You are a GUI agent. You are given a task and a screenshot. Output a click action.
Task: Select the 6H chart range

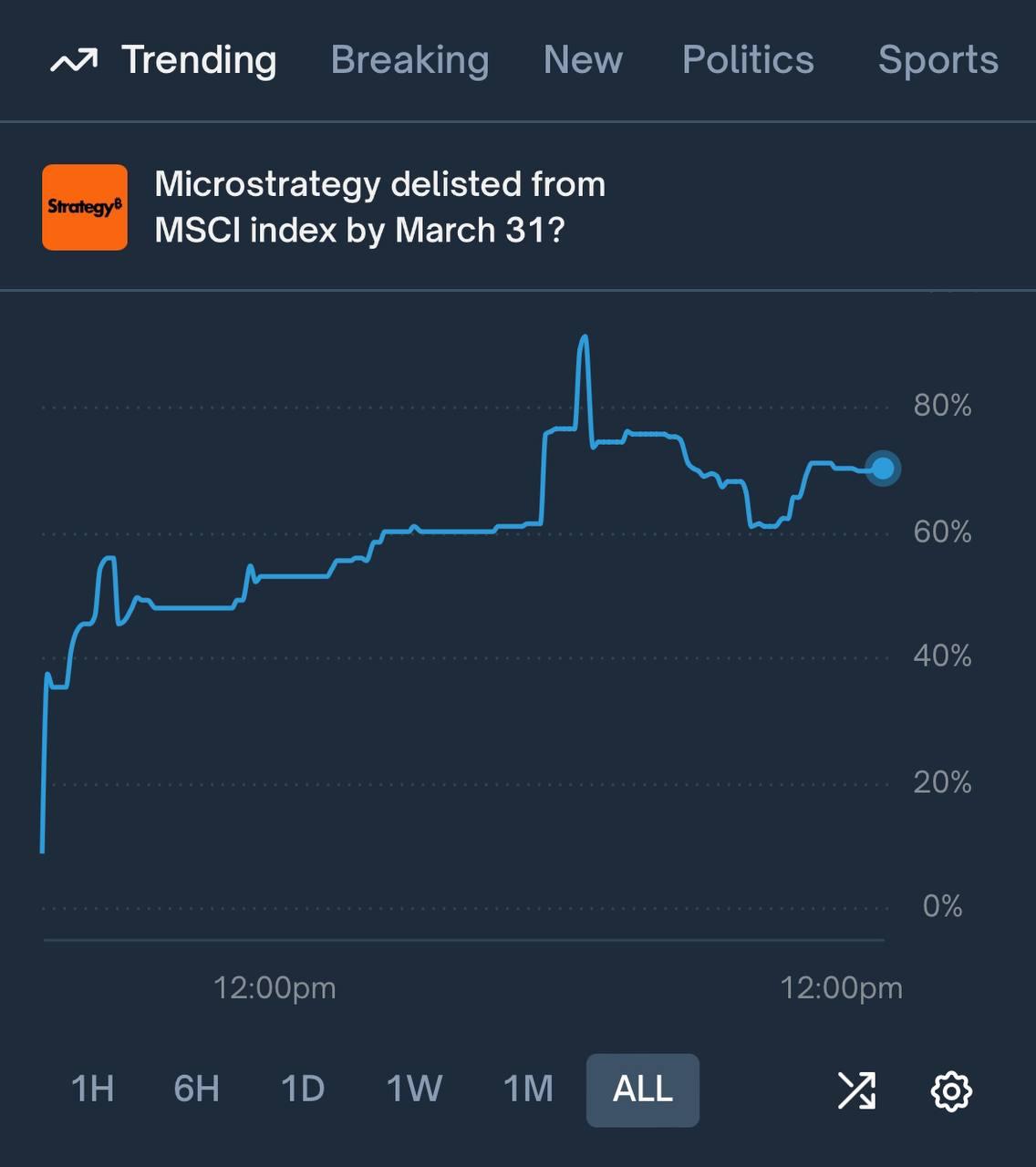pyautogui.click(x=197, y=1089)
